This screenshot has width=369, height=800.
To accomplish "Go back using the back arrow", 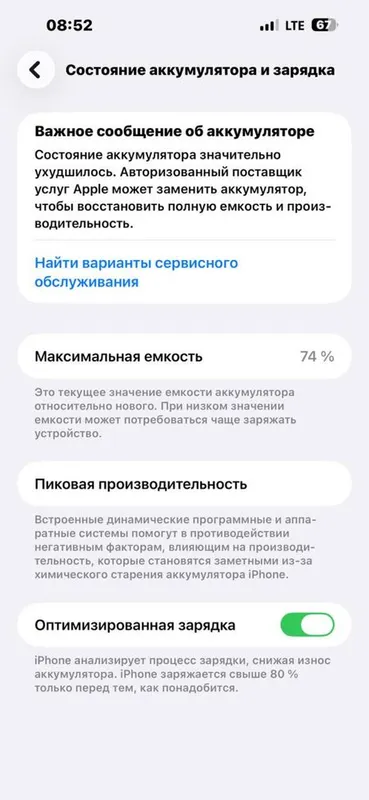I will (x=36, y=70).
